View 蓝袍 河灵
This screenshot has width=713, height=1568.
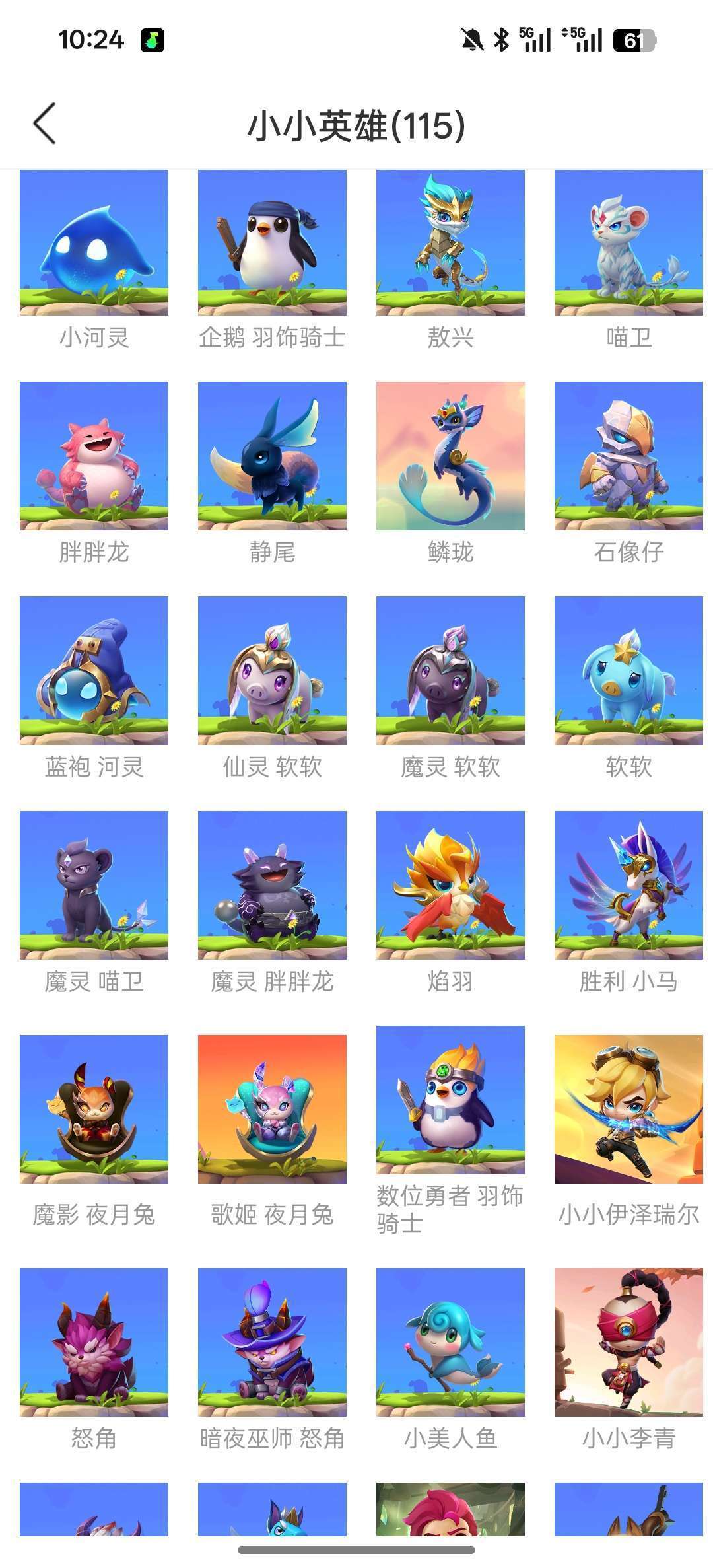[94, 670]
